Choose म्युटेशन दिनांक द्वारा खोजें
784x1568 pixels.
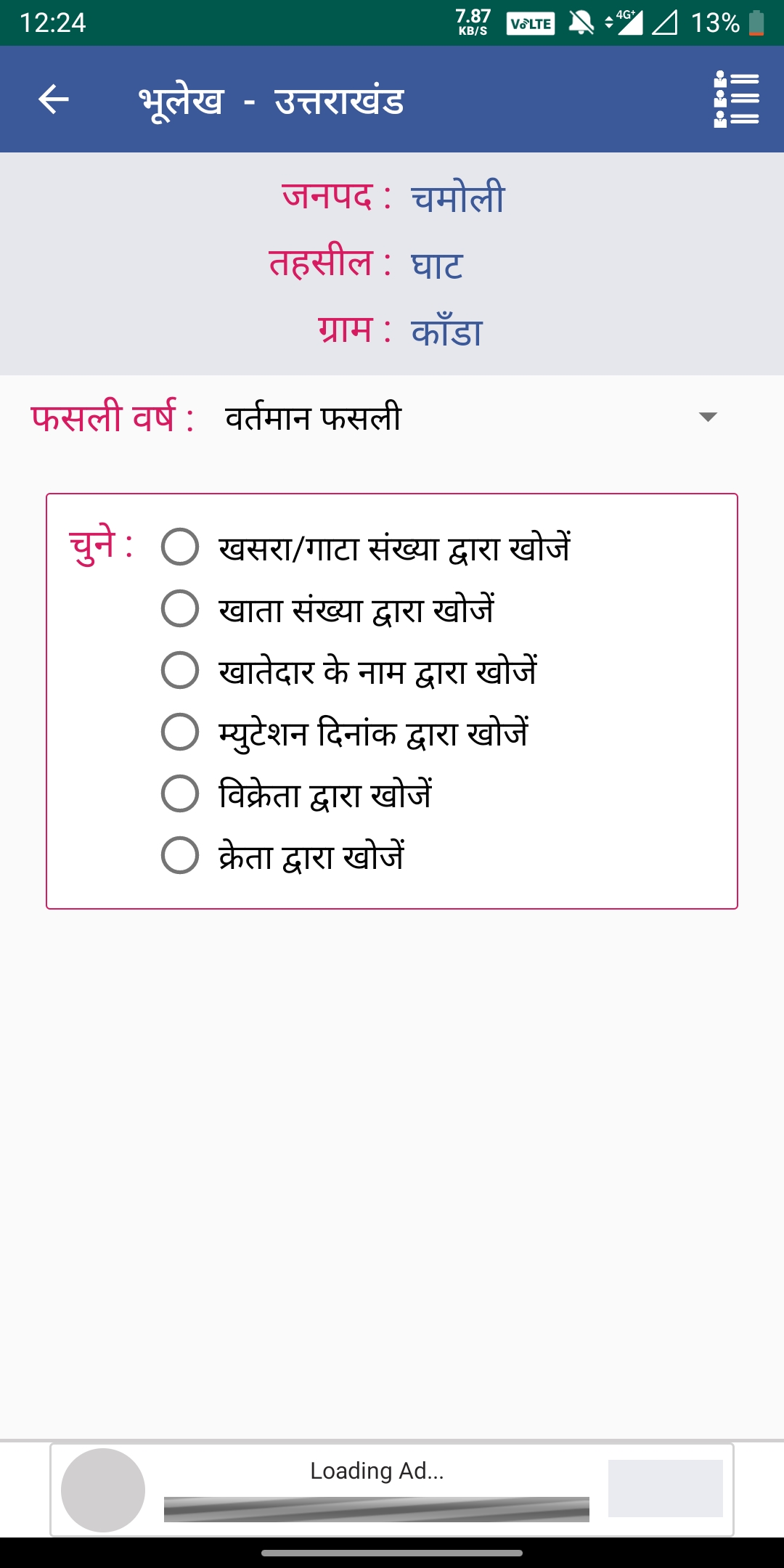[x=180, y=732]
